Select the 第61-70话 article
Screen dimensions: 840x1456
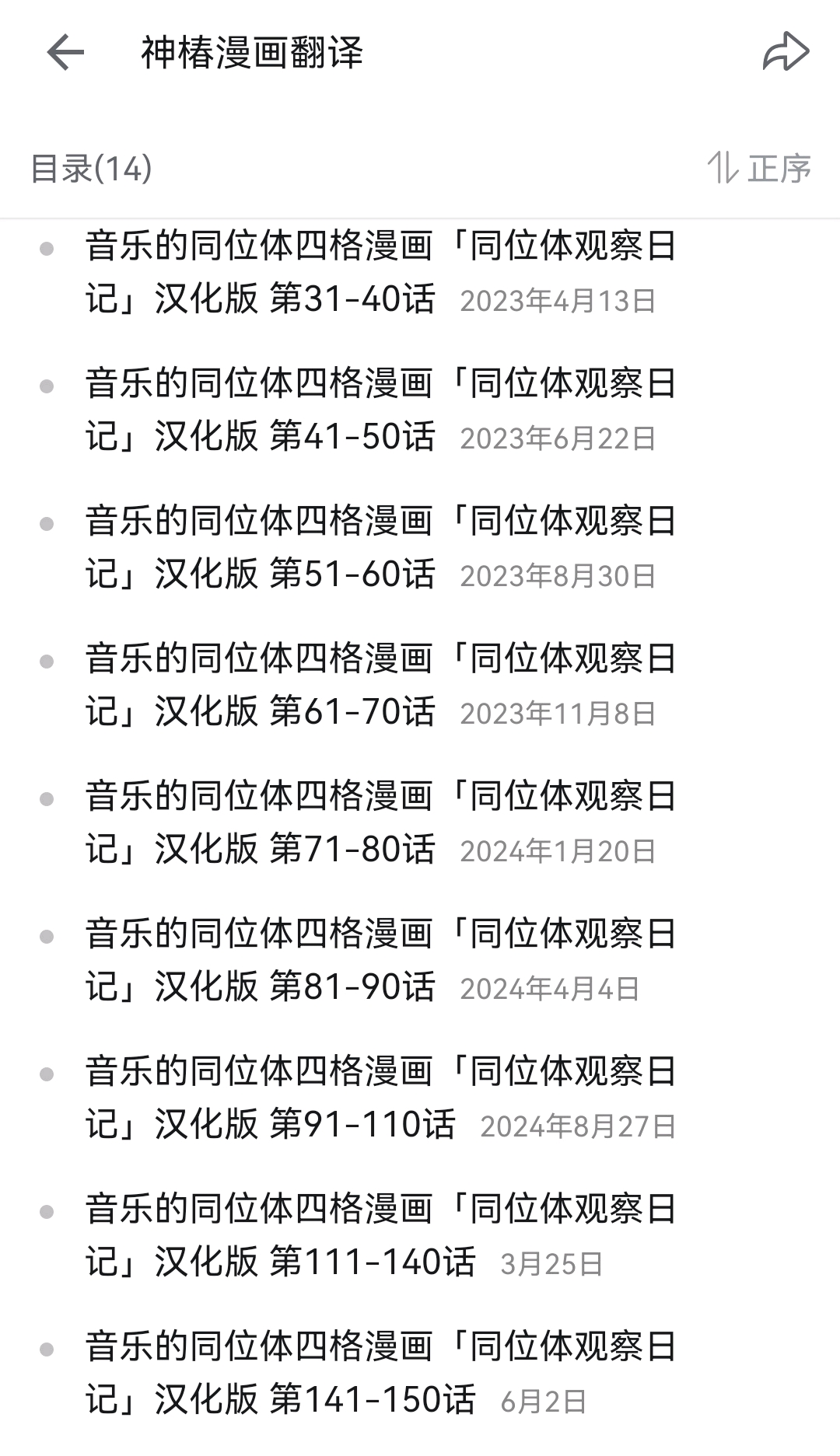(380, 685)
